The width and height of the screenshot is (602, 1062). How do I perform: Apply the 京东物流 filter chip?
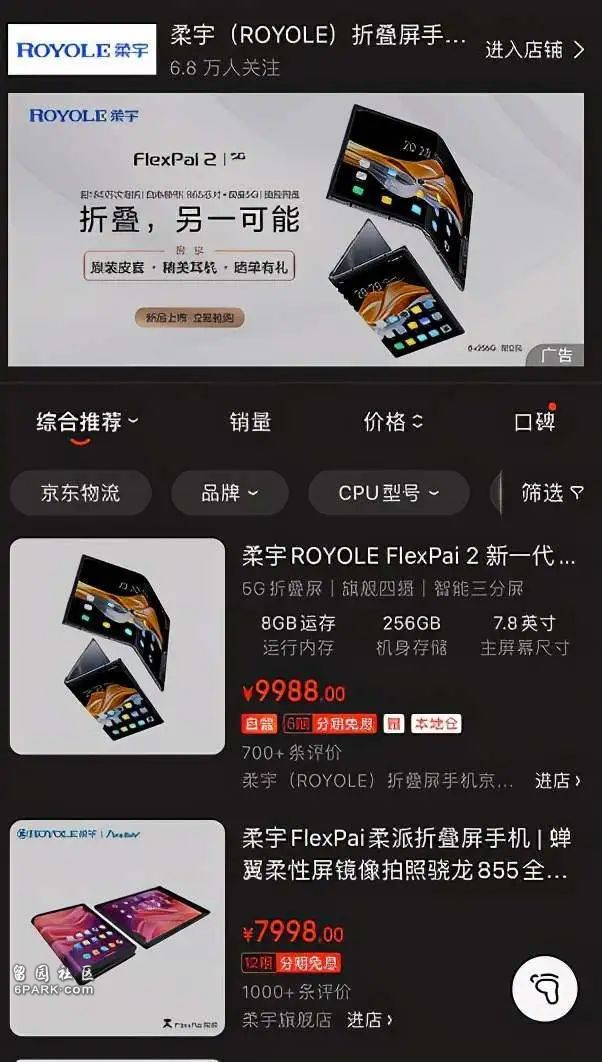point(80,493)
